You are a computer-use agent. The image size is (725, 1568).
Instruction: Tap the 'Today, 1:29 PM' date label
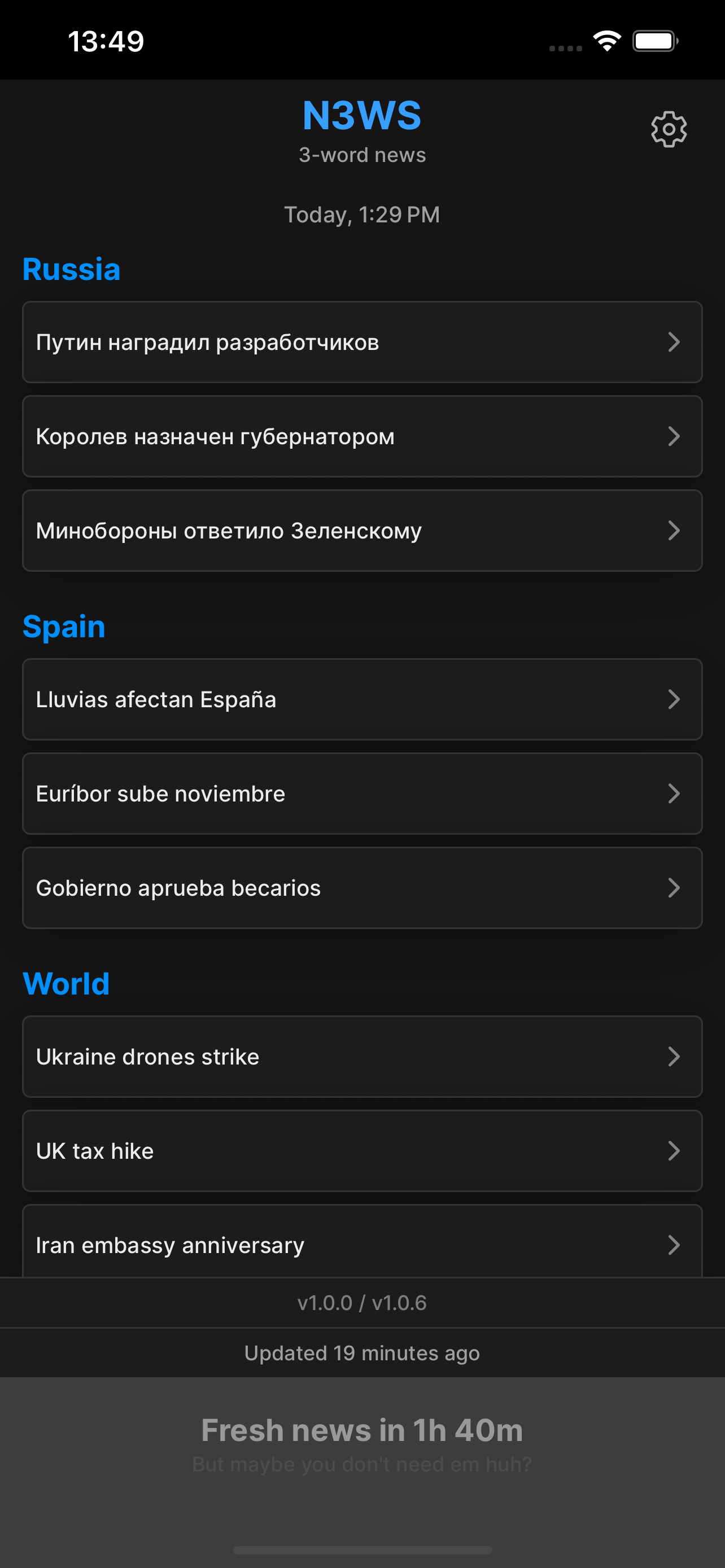(x=361, y=215)
